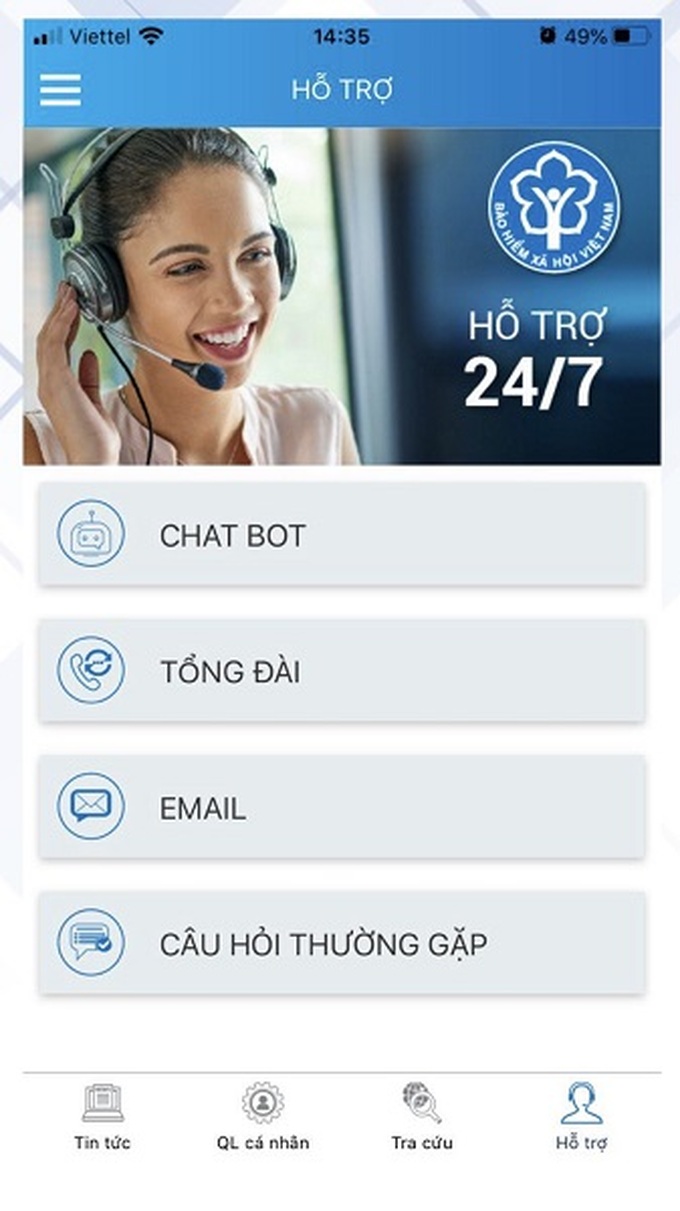Select Tổng đài hotline support
Image resolution: width=680 pixels, height=1211 pixels.
[x=341, y=671]
